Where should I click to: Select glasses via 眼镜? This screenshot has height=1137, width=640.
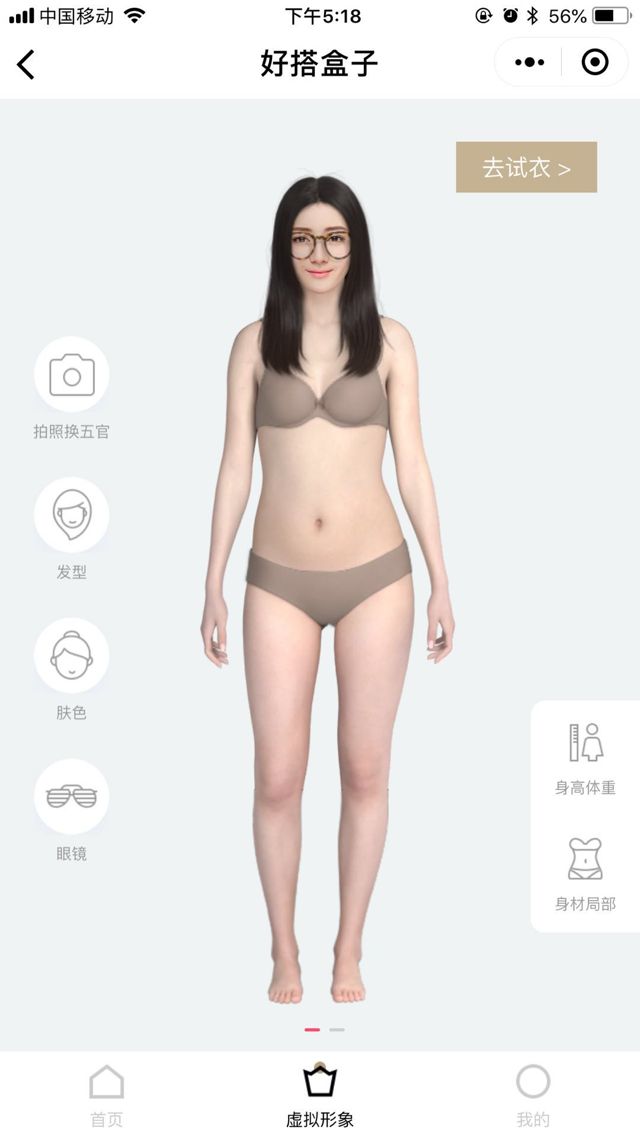(71, 797)
